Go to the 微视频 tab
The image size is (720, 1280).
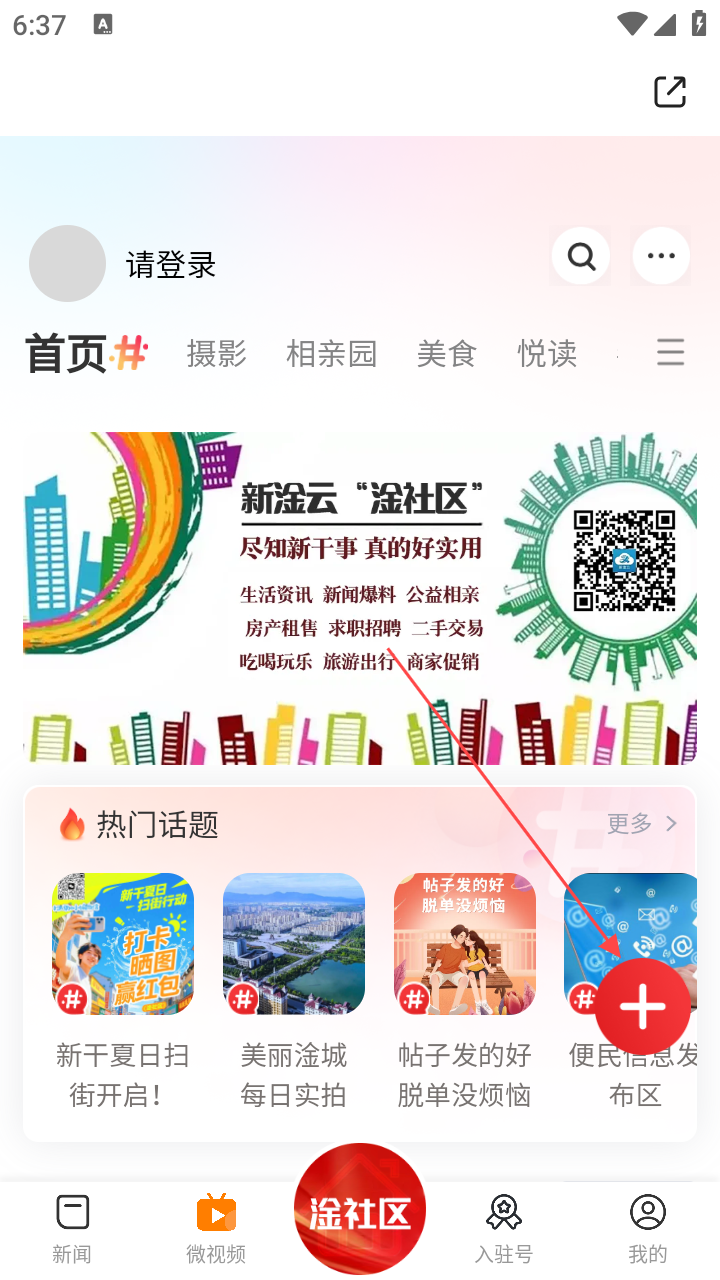(x=216, y=1227)
